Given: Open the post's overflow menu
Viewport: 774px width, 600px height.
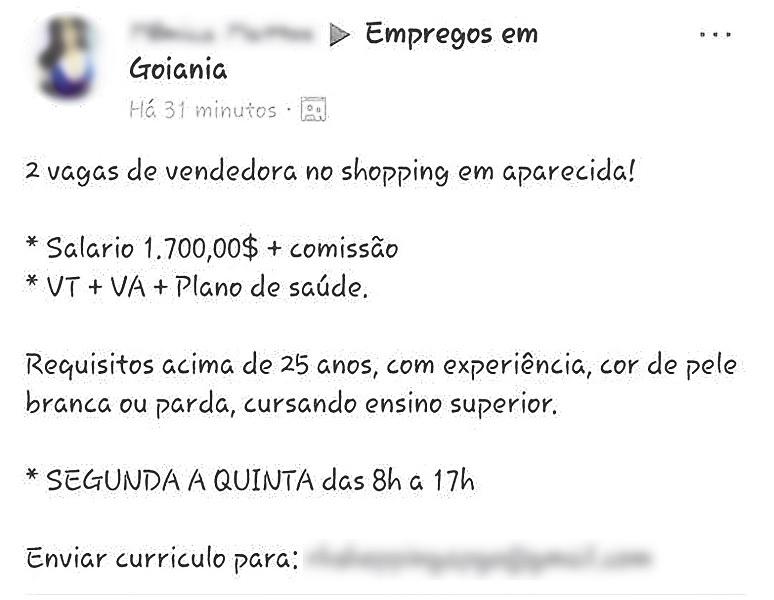Looking at the screenshot, I should [x=716, y=34].
